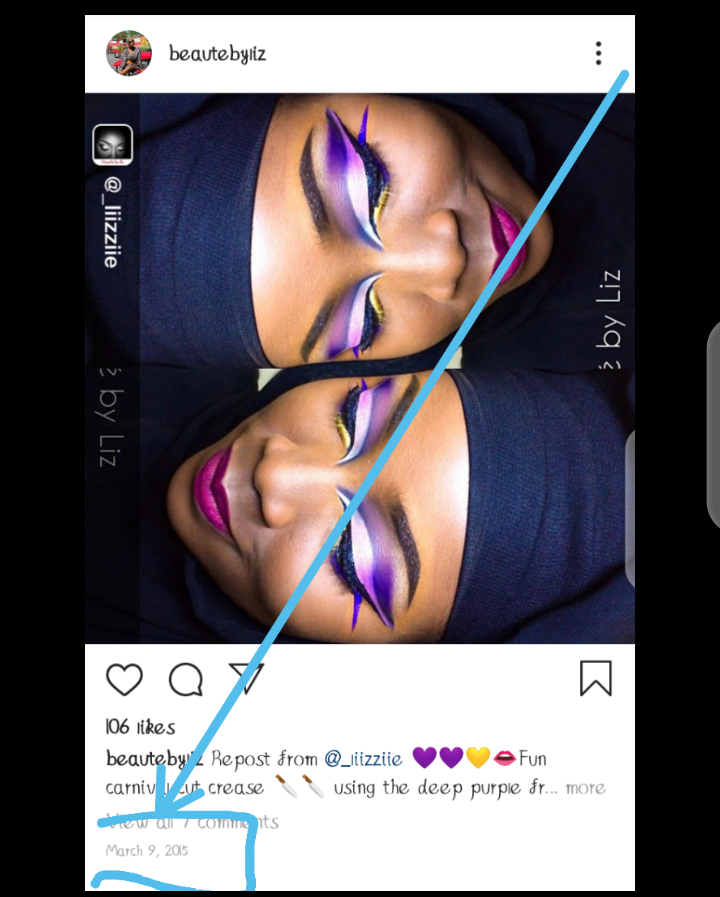
Task: Share the post via the send icon
Action: pyautogui.click(x=246, y=678)
